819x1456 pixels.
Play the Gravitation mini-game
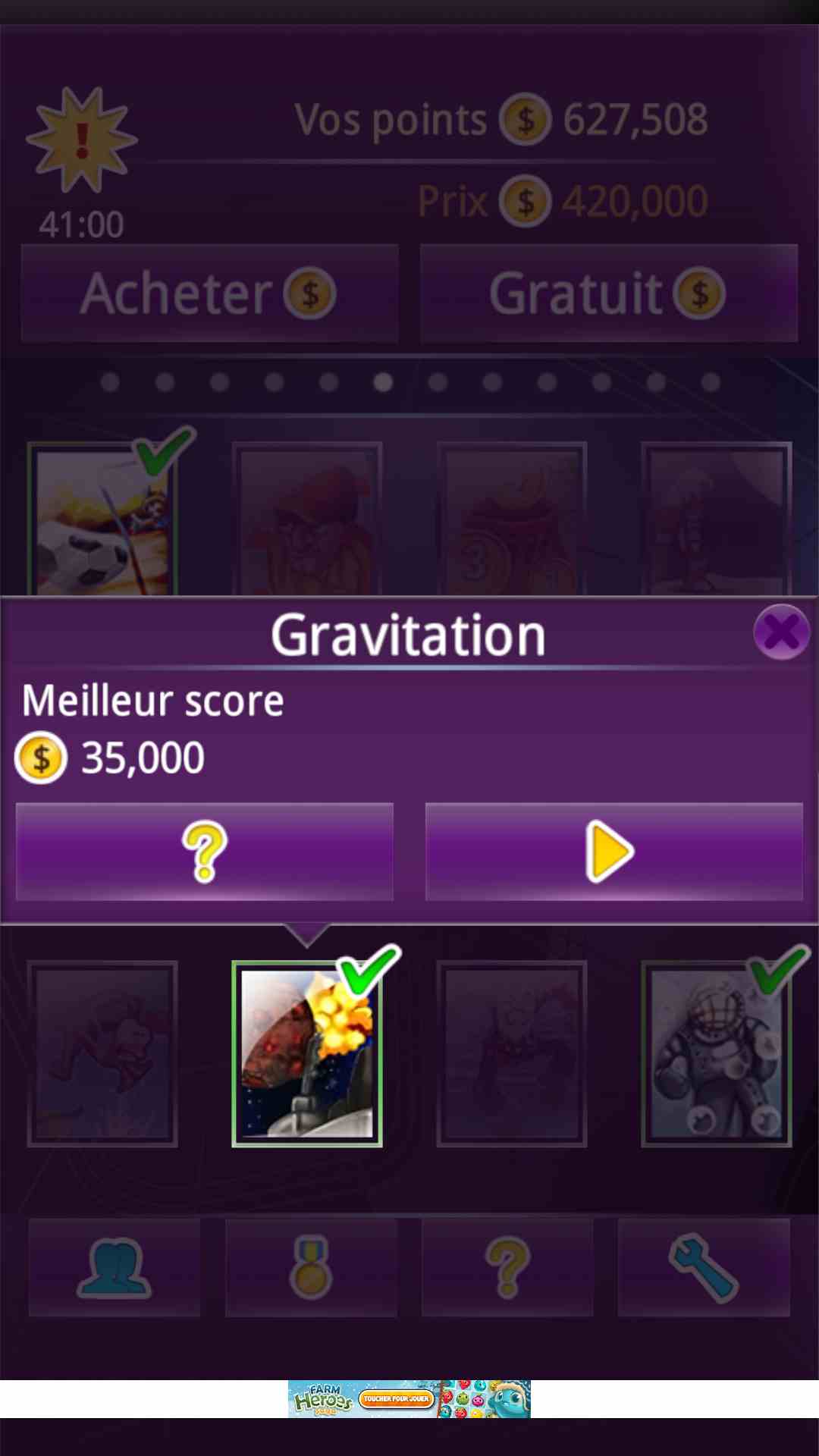tap(613, 852)
